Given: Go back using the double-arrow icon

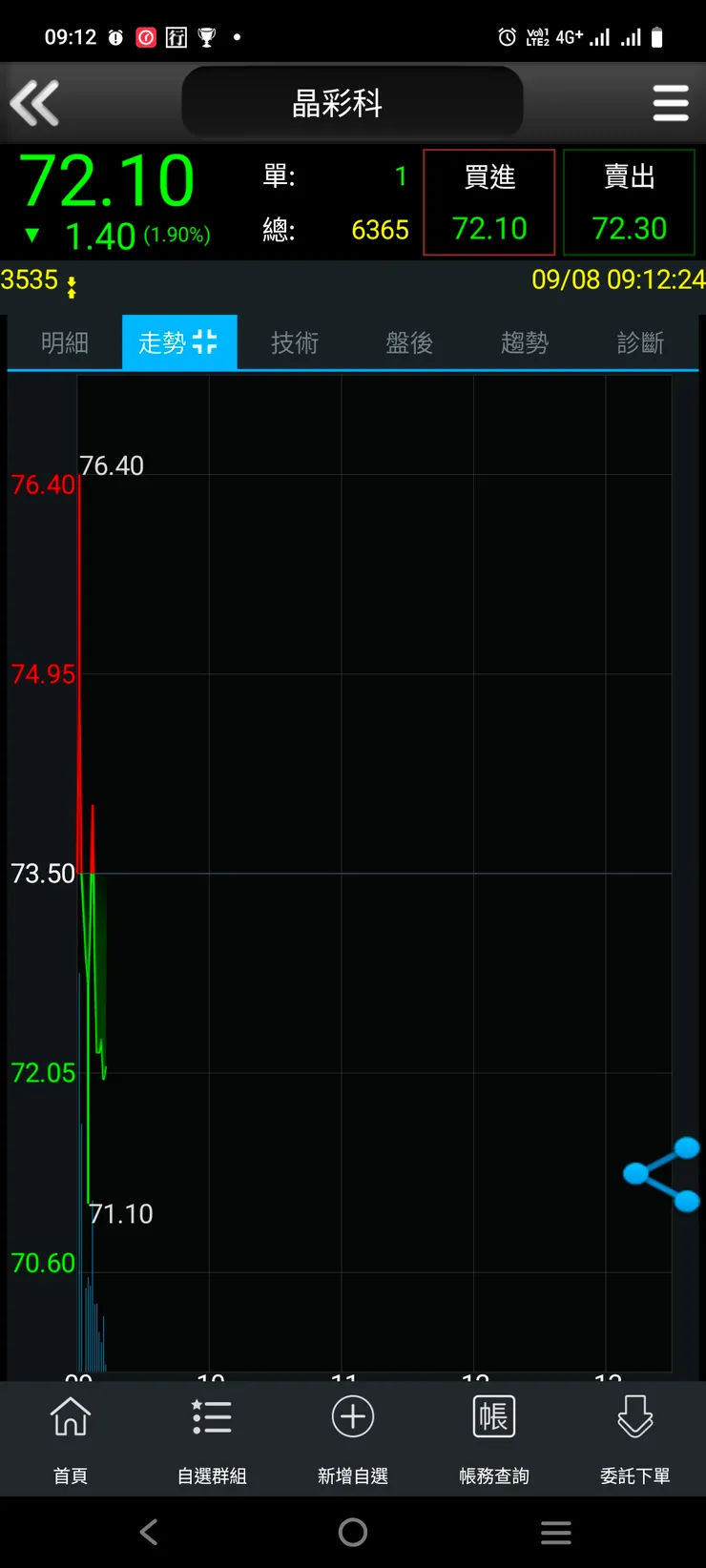Looking at the screenshot, I should (35, 103).
